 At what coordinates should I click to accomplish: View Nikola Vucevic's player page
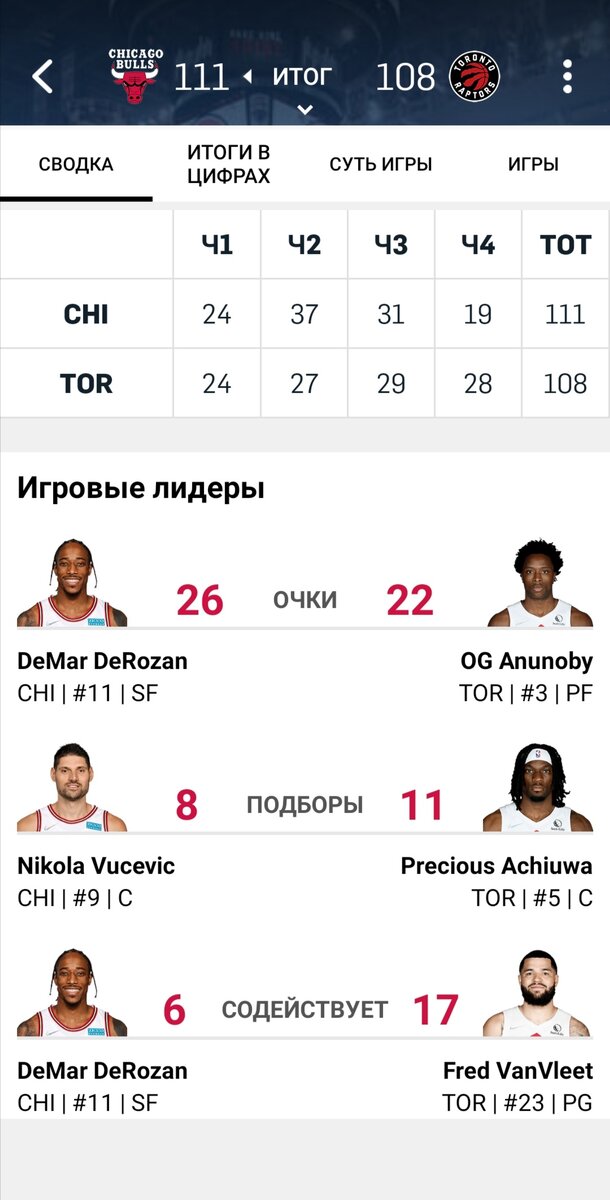coord(96,865)
